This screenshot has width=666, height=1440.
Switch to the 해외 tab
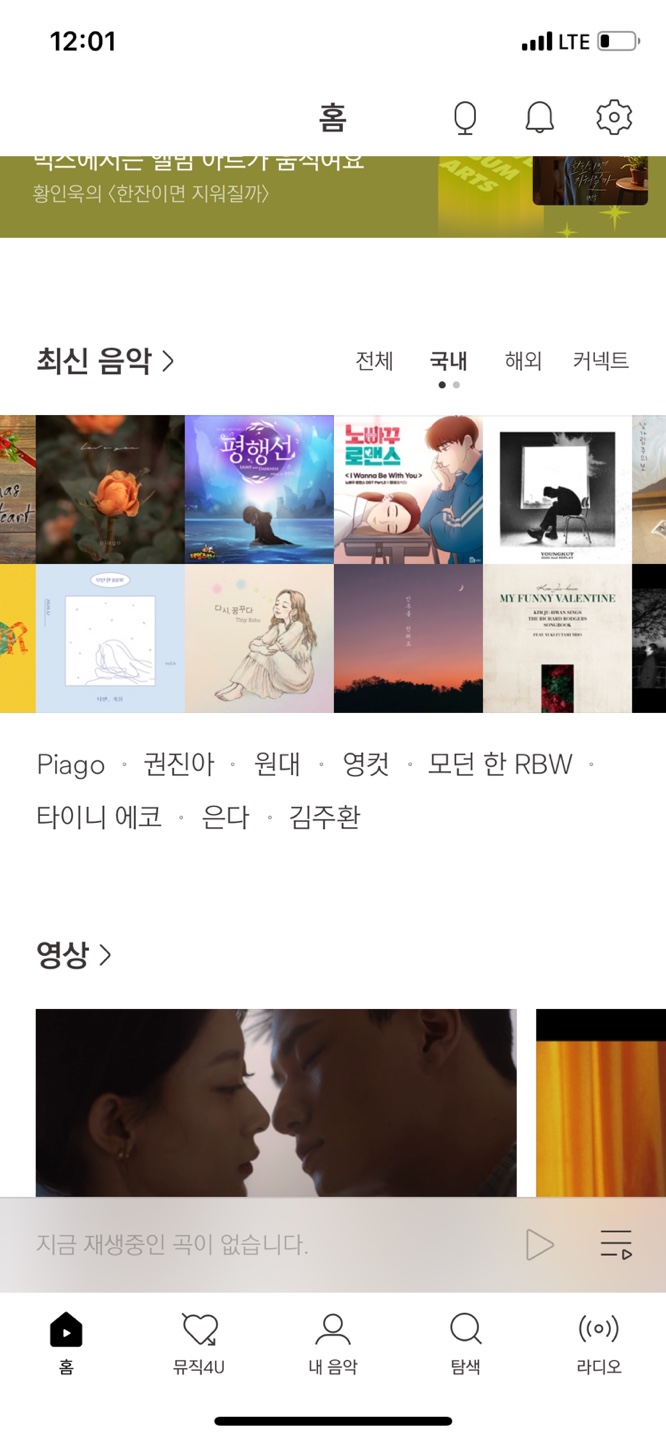tap(522, 361)
